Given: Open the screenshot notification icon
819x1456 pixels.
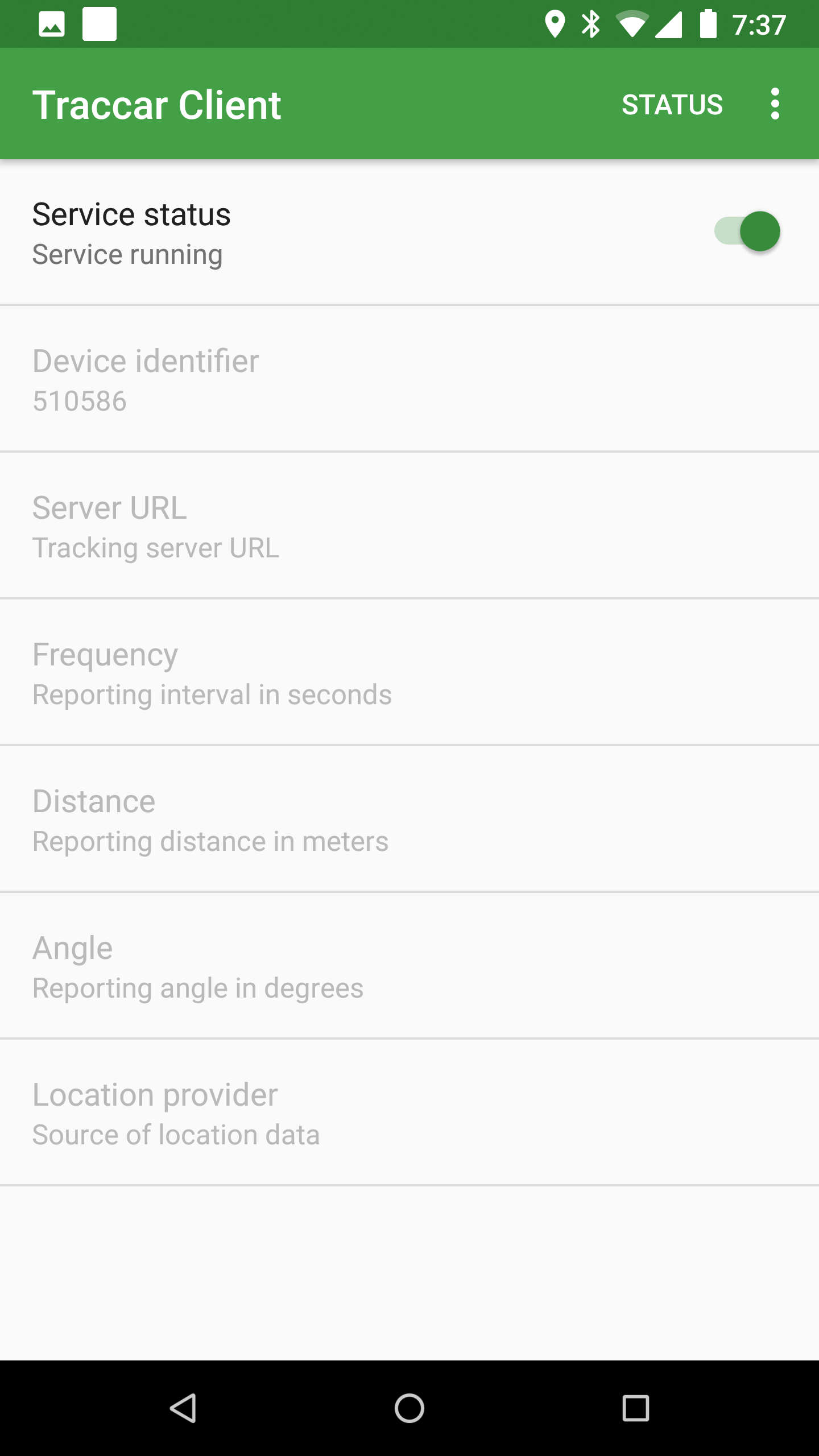Looking at the screenshot, I should (52, 23).
